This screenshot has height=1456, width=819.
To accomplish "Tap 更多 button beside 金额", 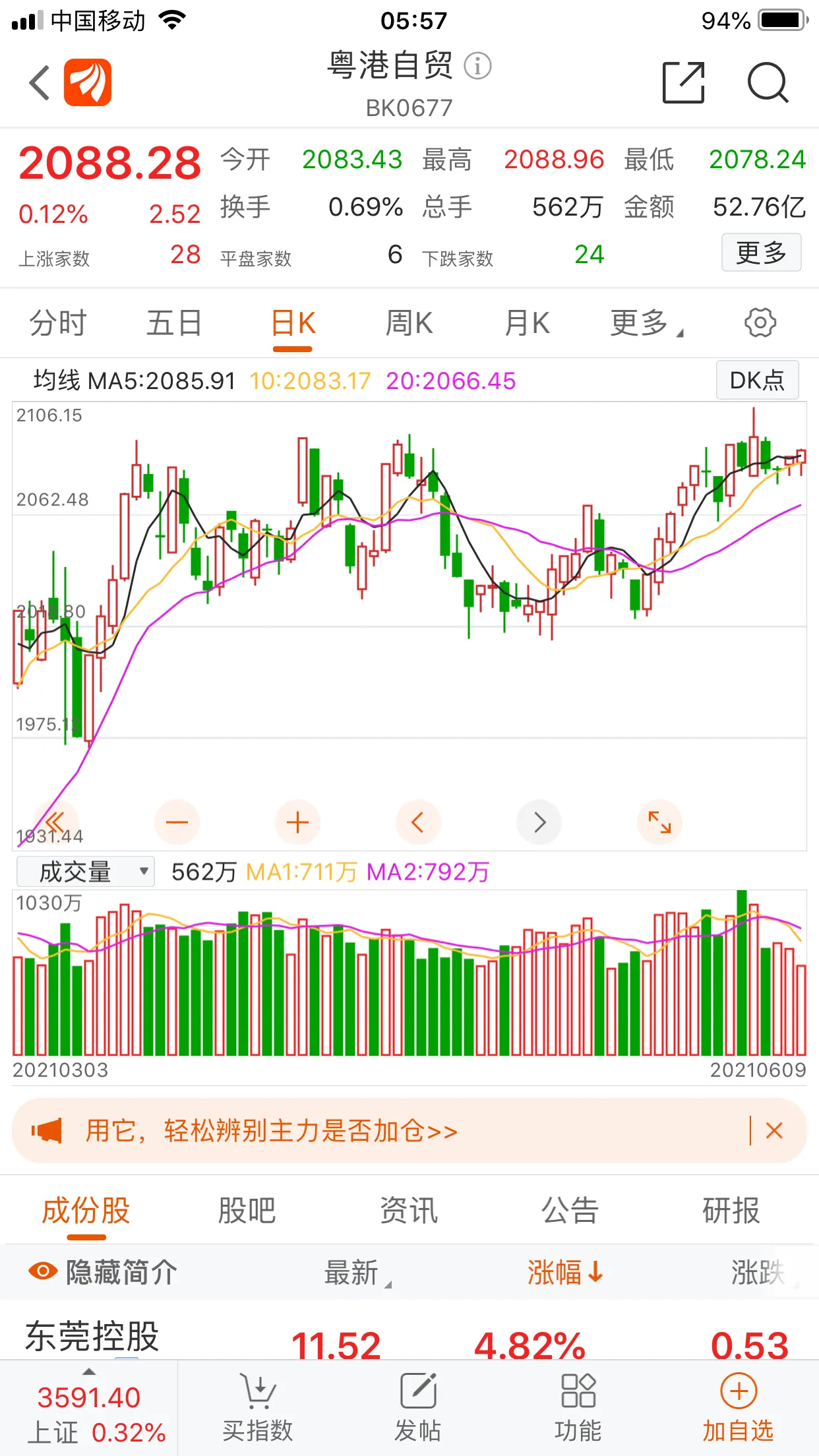I will 761,253.
